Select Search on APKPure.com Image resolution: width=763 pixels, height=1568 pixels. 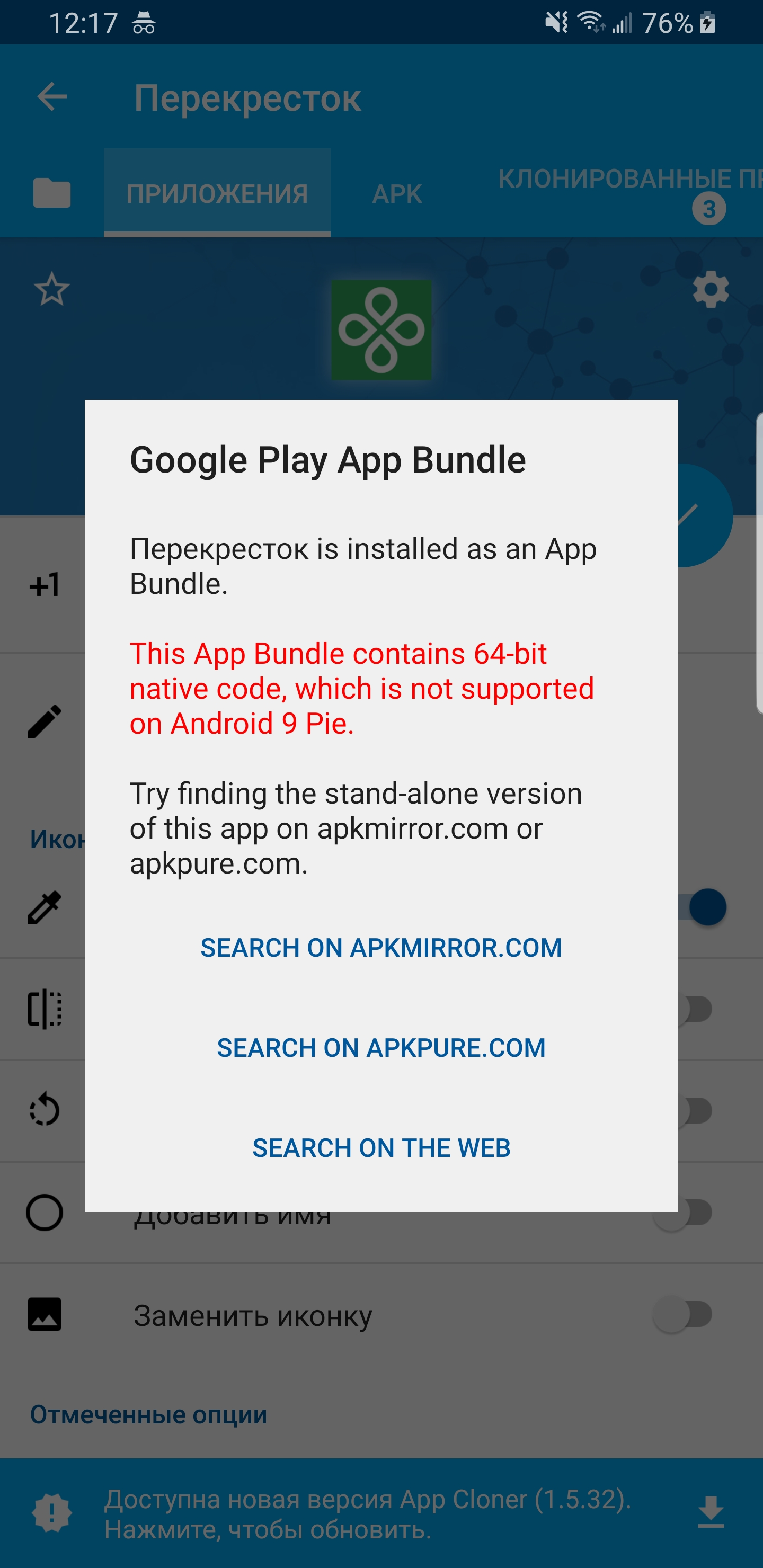coord(381,1048)
